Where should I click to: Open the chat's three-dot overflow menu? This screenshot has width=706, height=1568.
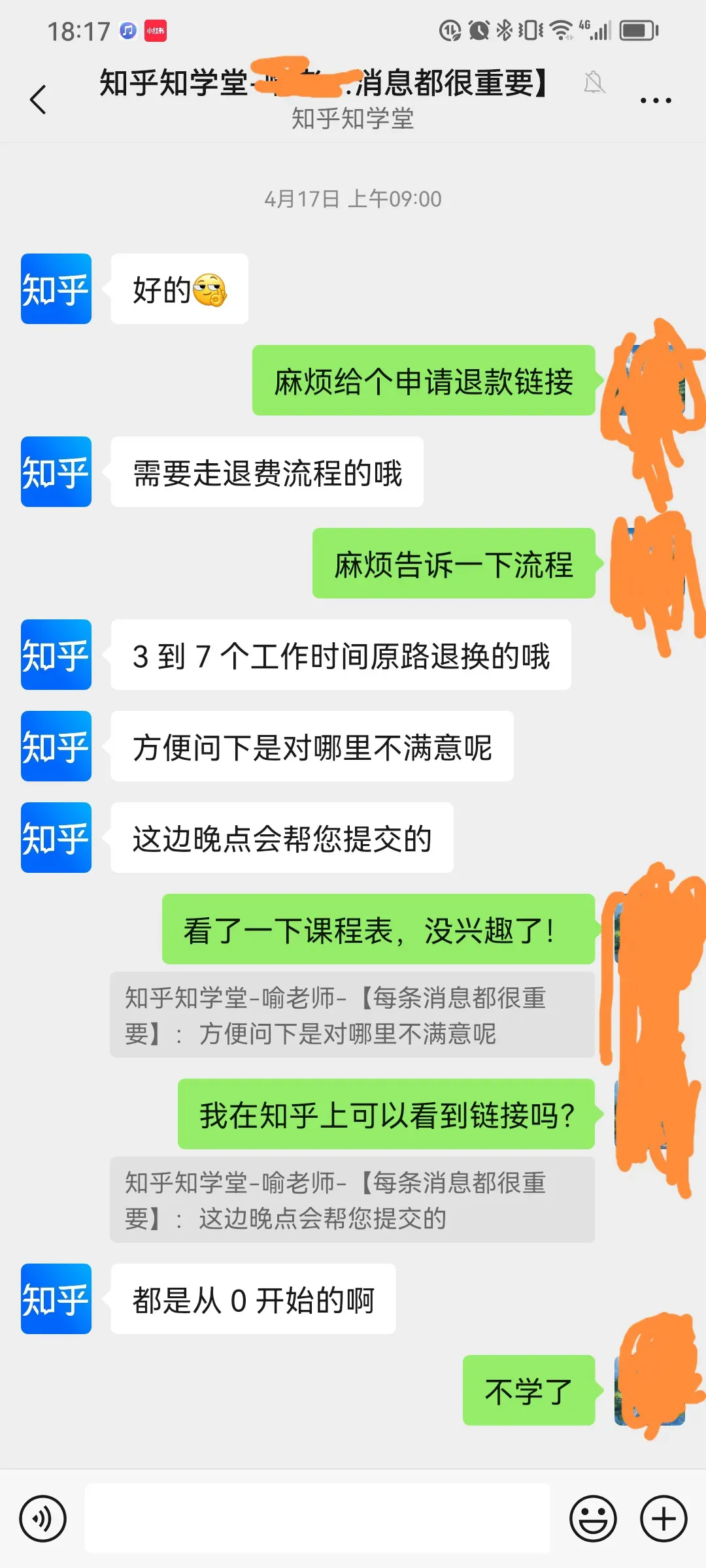(655, 101)
